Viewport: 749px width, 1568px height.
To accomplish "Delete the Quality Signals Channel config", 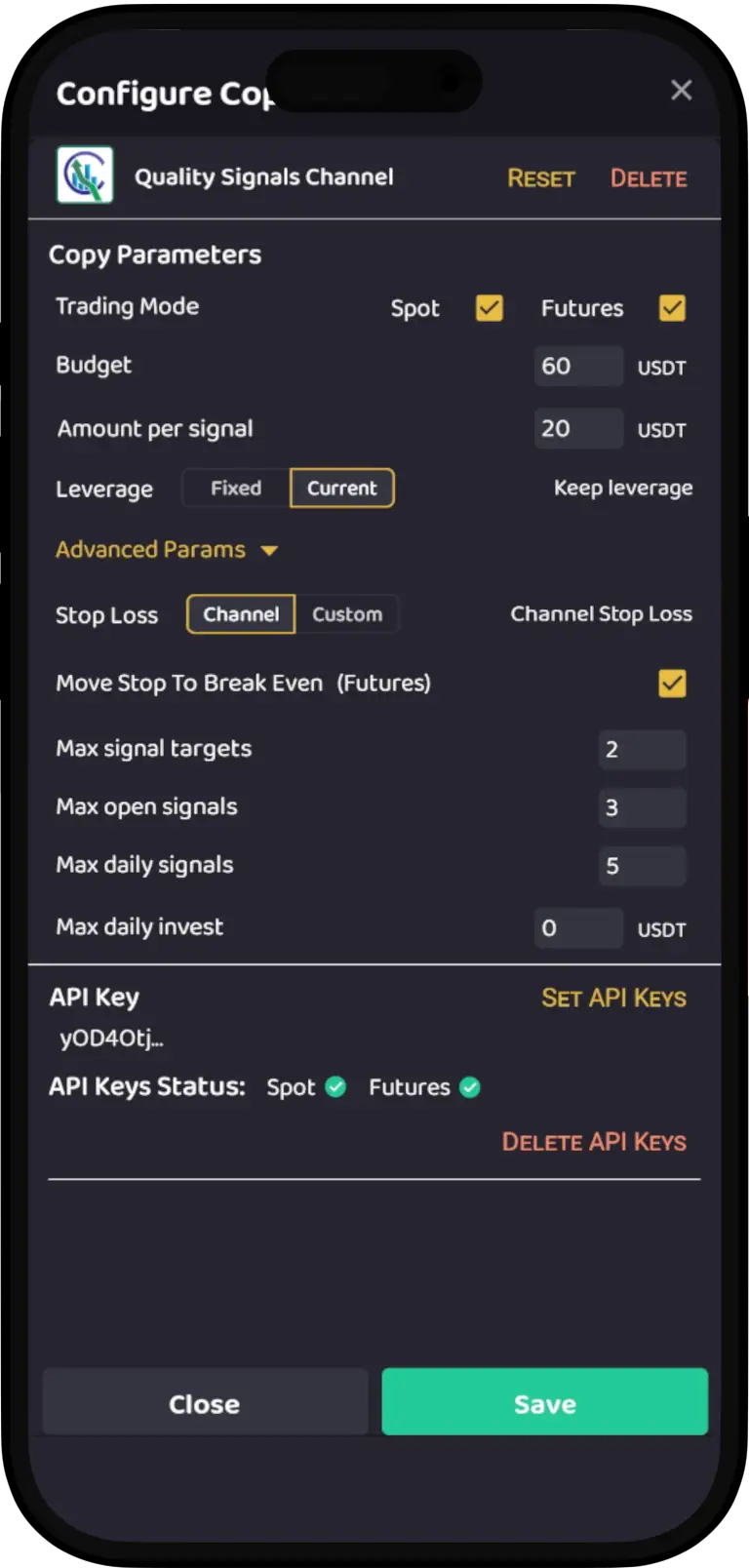I will click(x=649, y=178).
